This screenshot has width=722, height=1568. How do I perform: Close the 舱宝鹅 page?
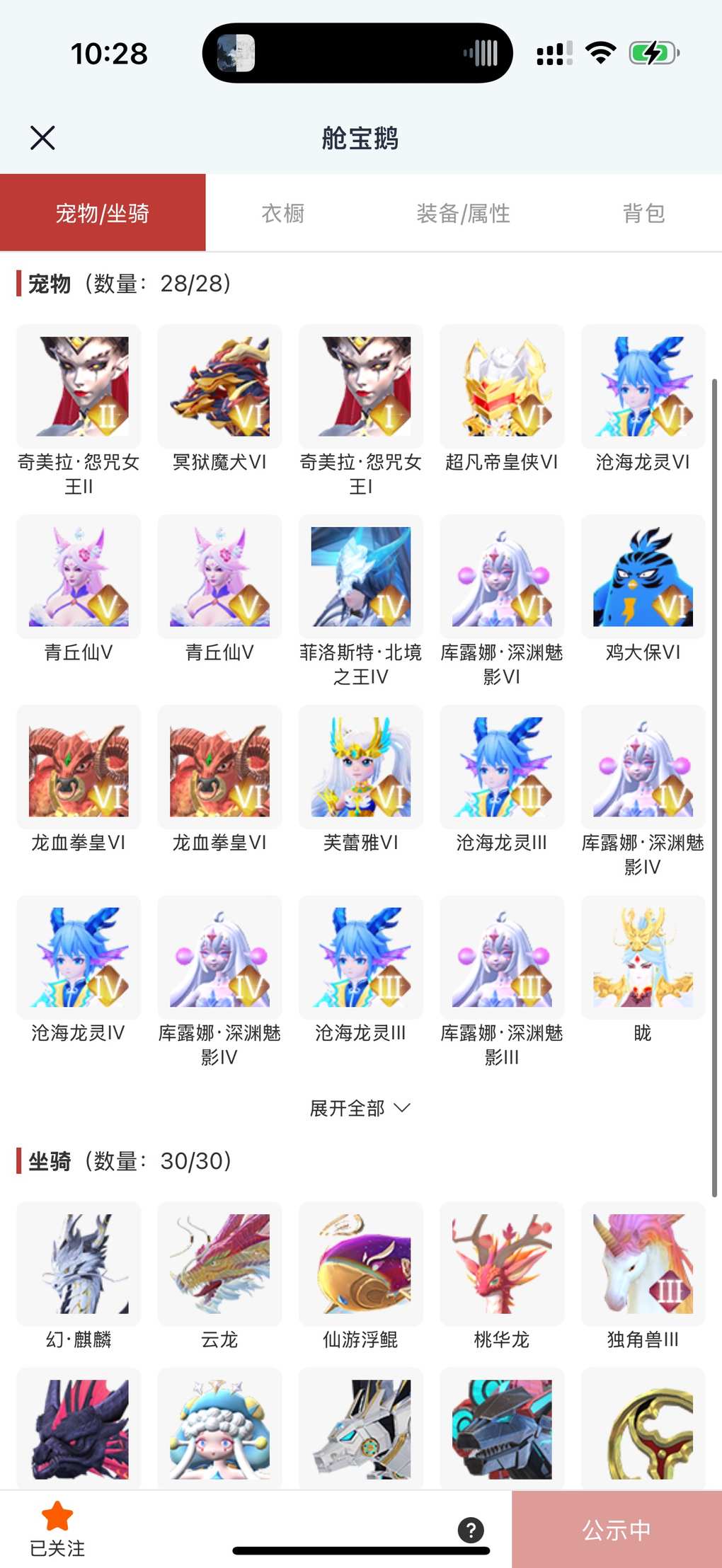[x=42, y=138]
